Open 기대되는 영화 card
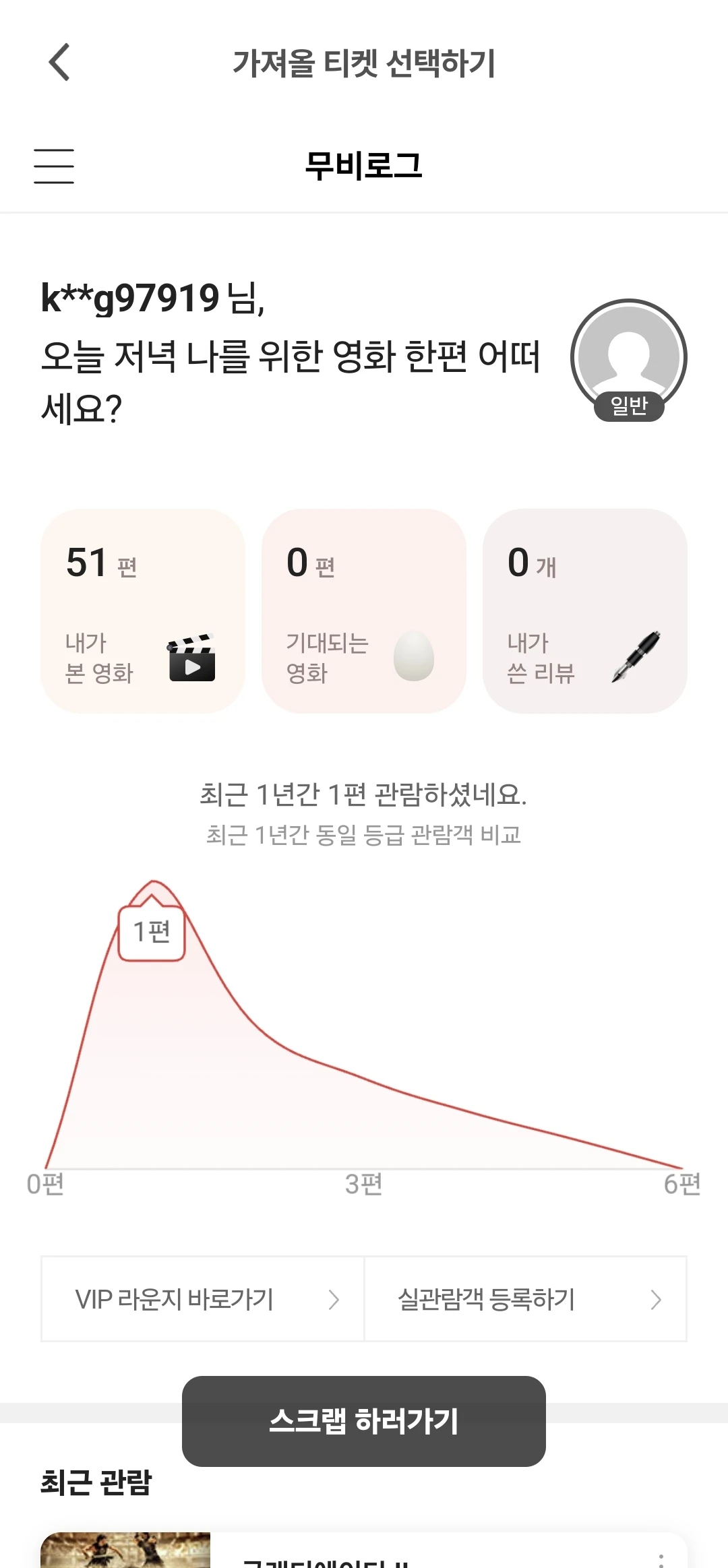728x1568 pixels. coord(364,611)
